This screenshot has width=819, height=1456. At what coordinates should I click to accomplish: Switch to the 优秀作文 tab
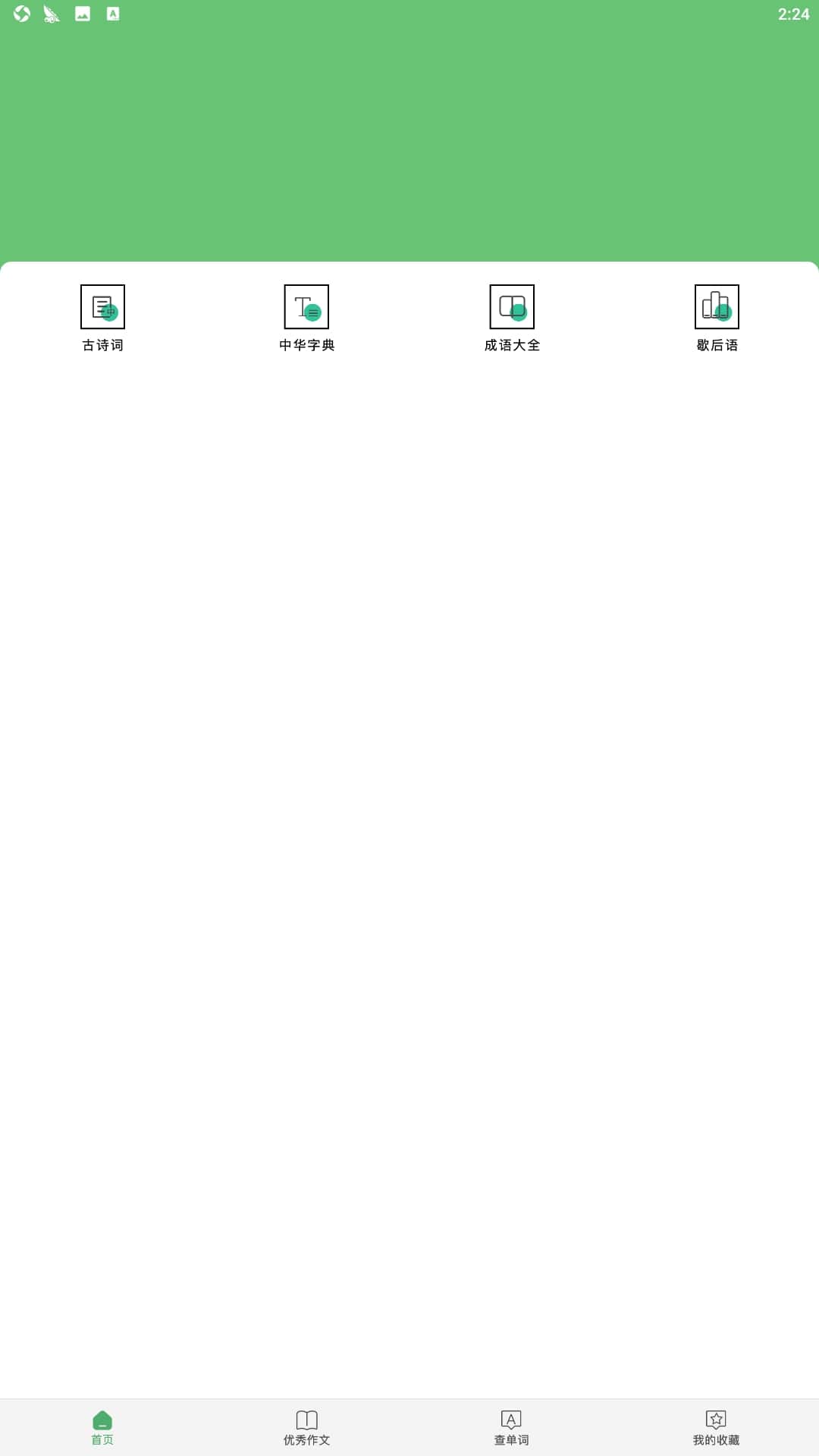[x=306, y=1427]
